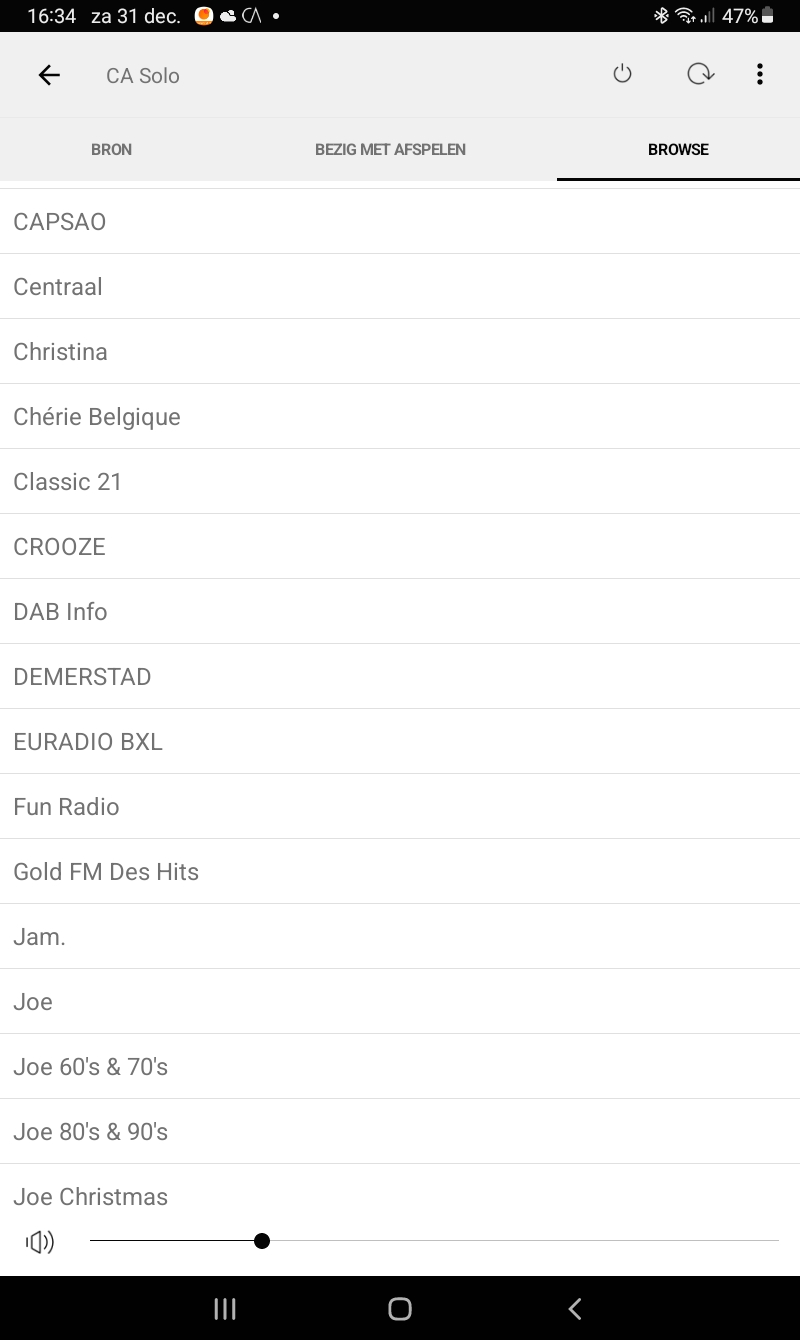Screen dimensions: 800x1340
Task: Toggle the CA Solo power icon
Action: click(622, 74)
